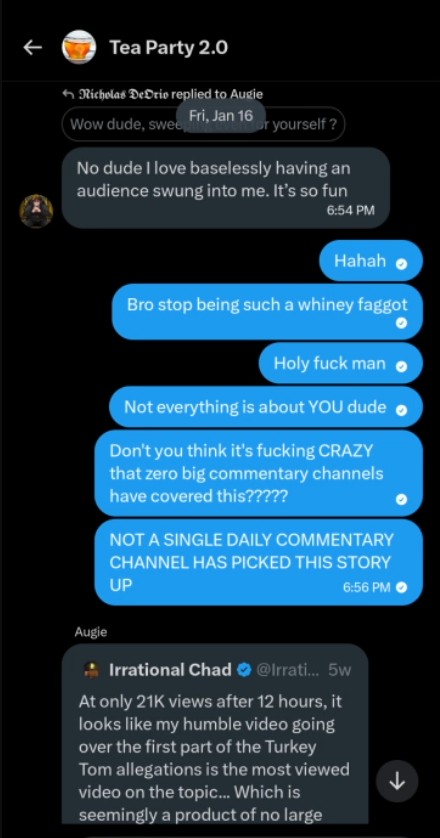Viewport: 440px width, 838px height.
Task: Open the Tea Party 2.0 group info
Action: pyautogui.click(x=168, y=48)
